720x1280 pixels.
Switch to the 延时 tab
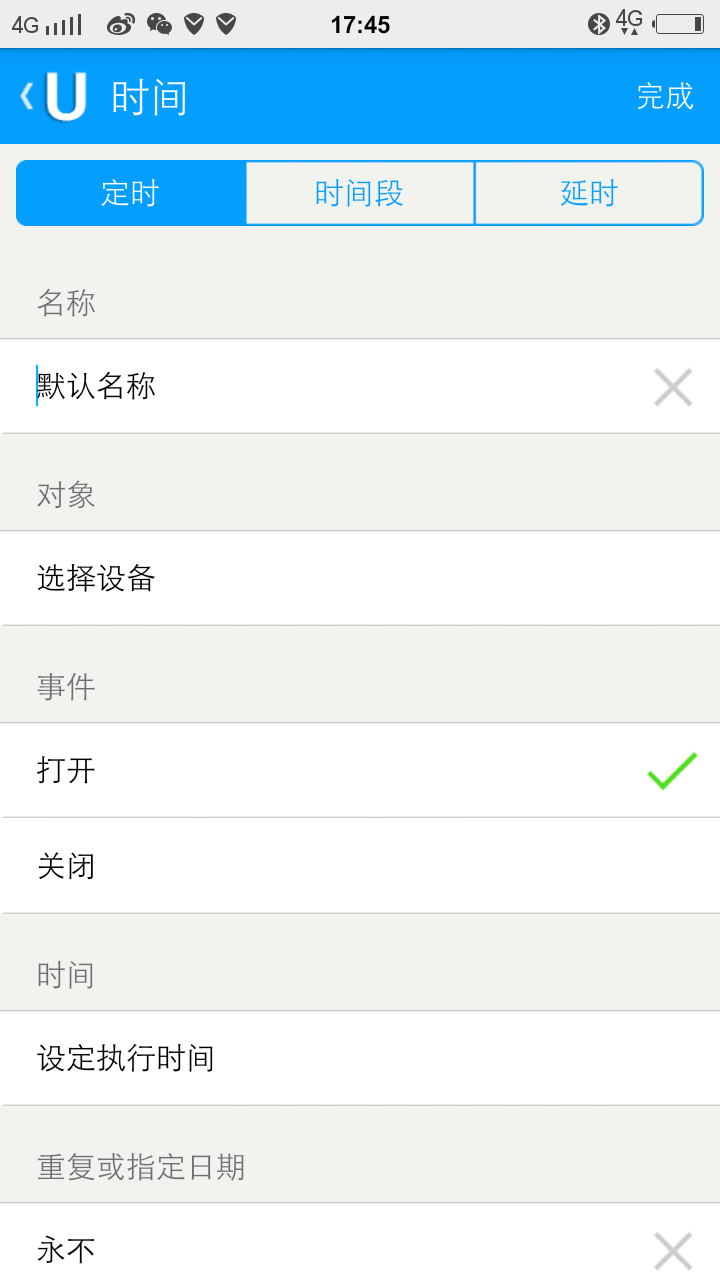pyautogui.click(x=589, y=193)
